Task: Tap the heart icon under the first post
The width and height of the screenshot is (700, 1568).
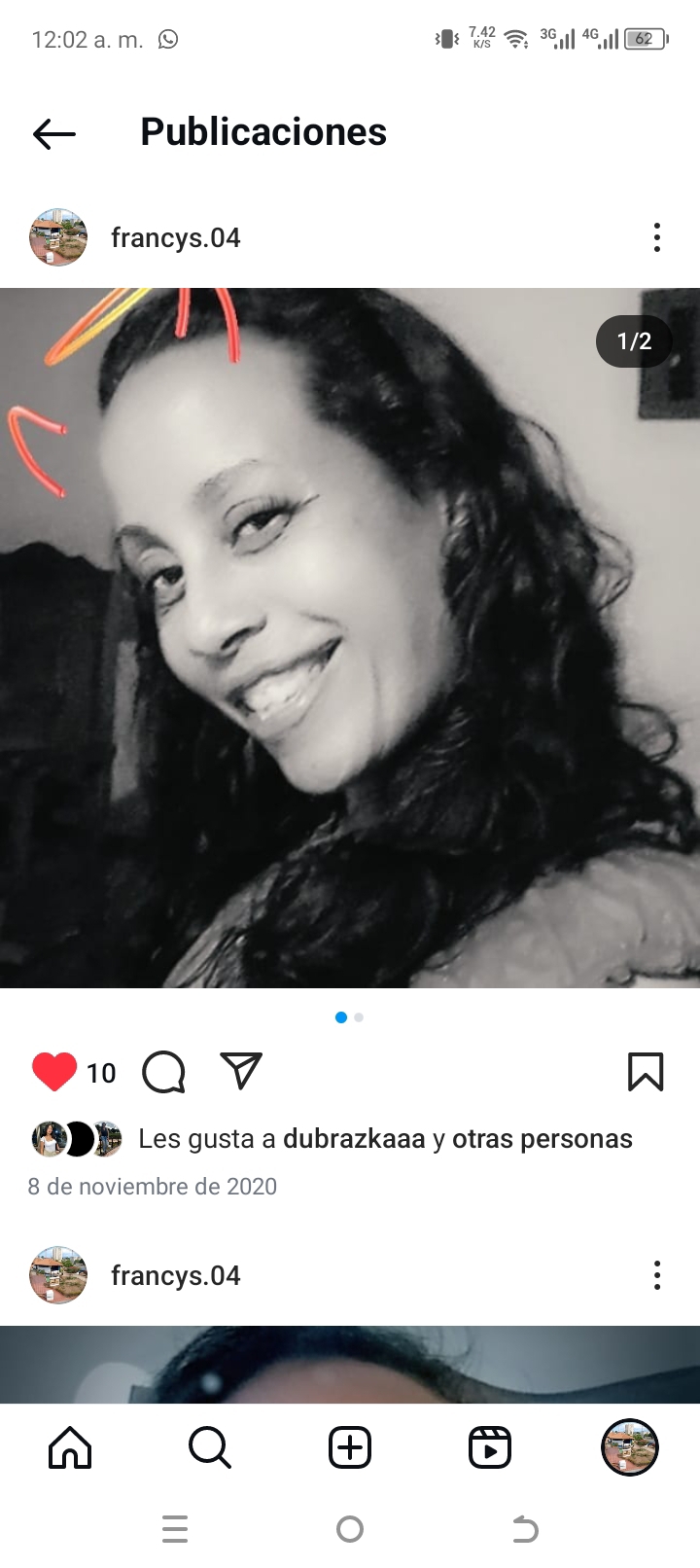Action: tap(54, 1072)
